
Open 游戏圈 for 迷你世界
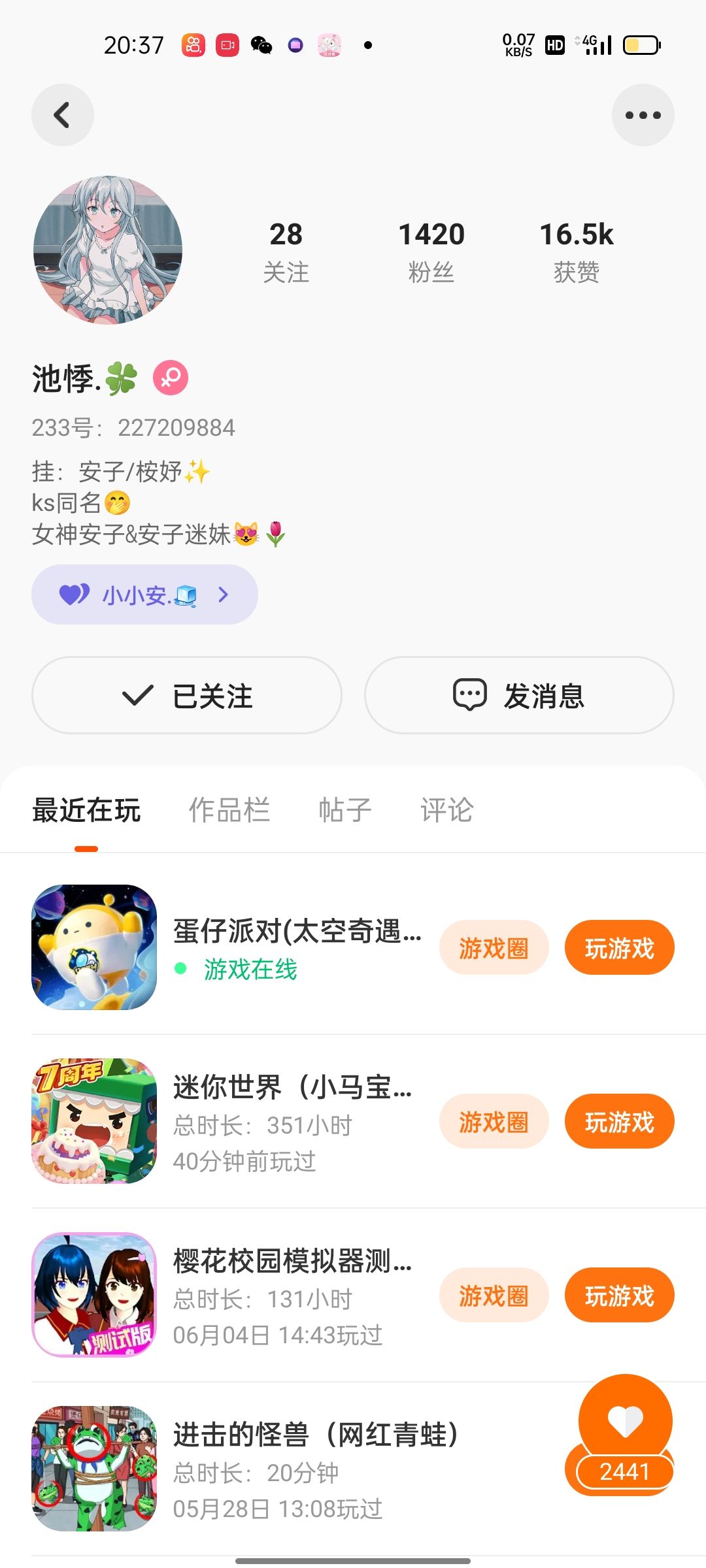coord(494,1122)
